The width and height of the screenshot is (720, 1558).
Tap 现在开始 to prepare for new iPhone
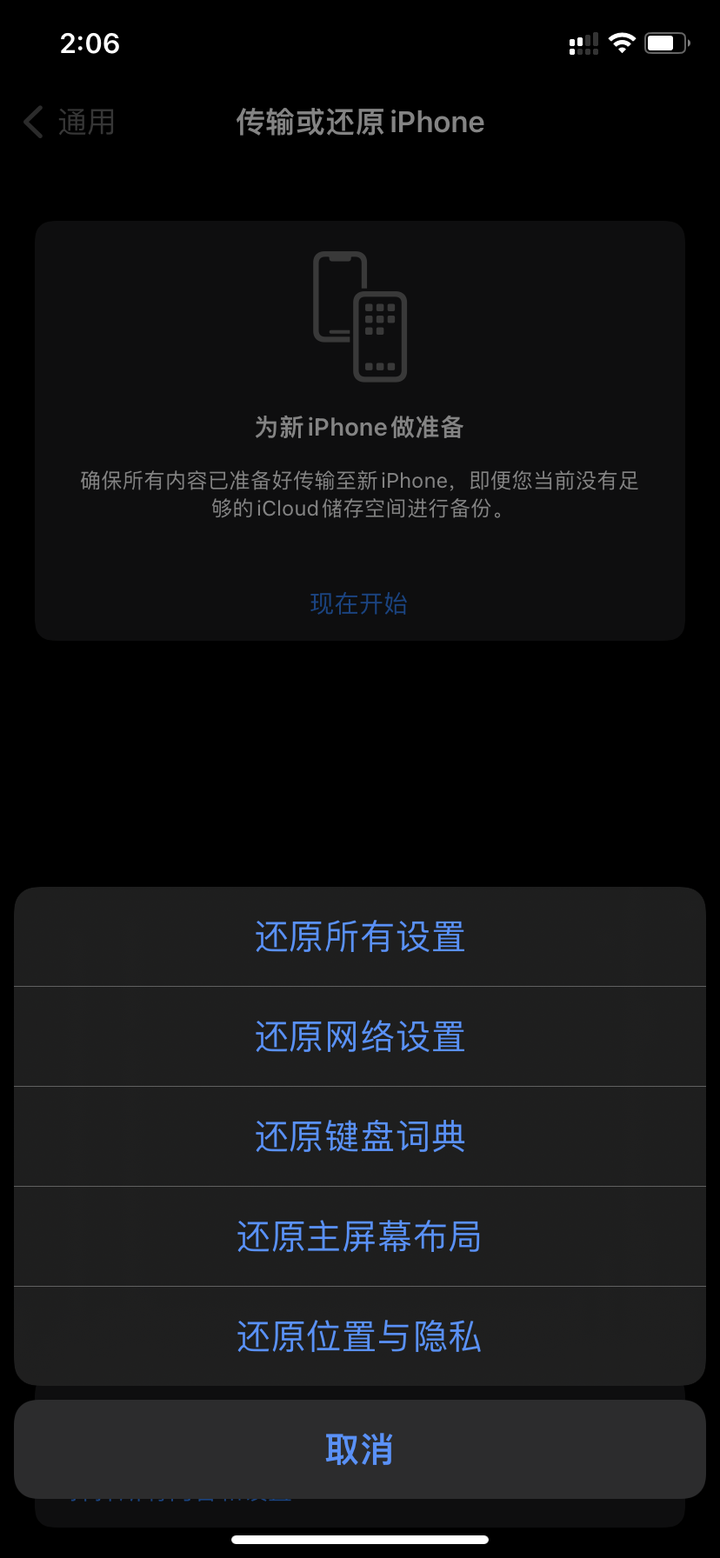point(358,604)
